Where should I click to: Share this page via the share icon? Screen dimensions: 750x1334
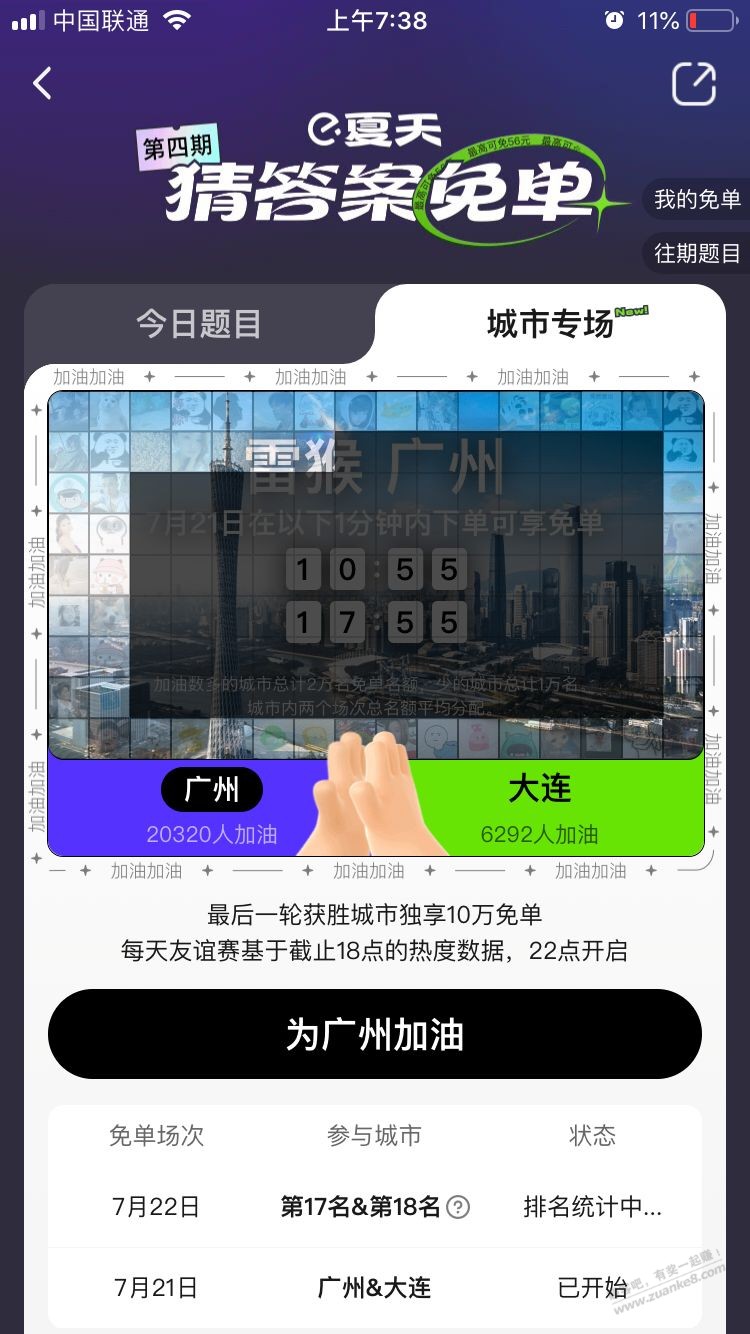(694, 84)
